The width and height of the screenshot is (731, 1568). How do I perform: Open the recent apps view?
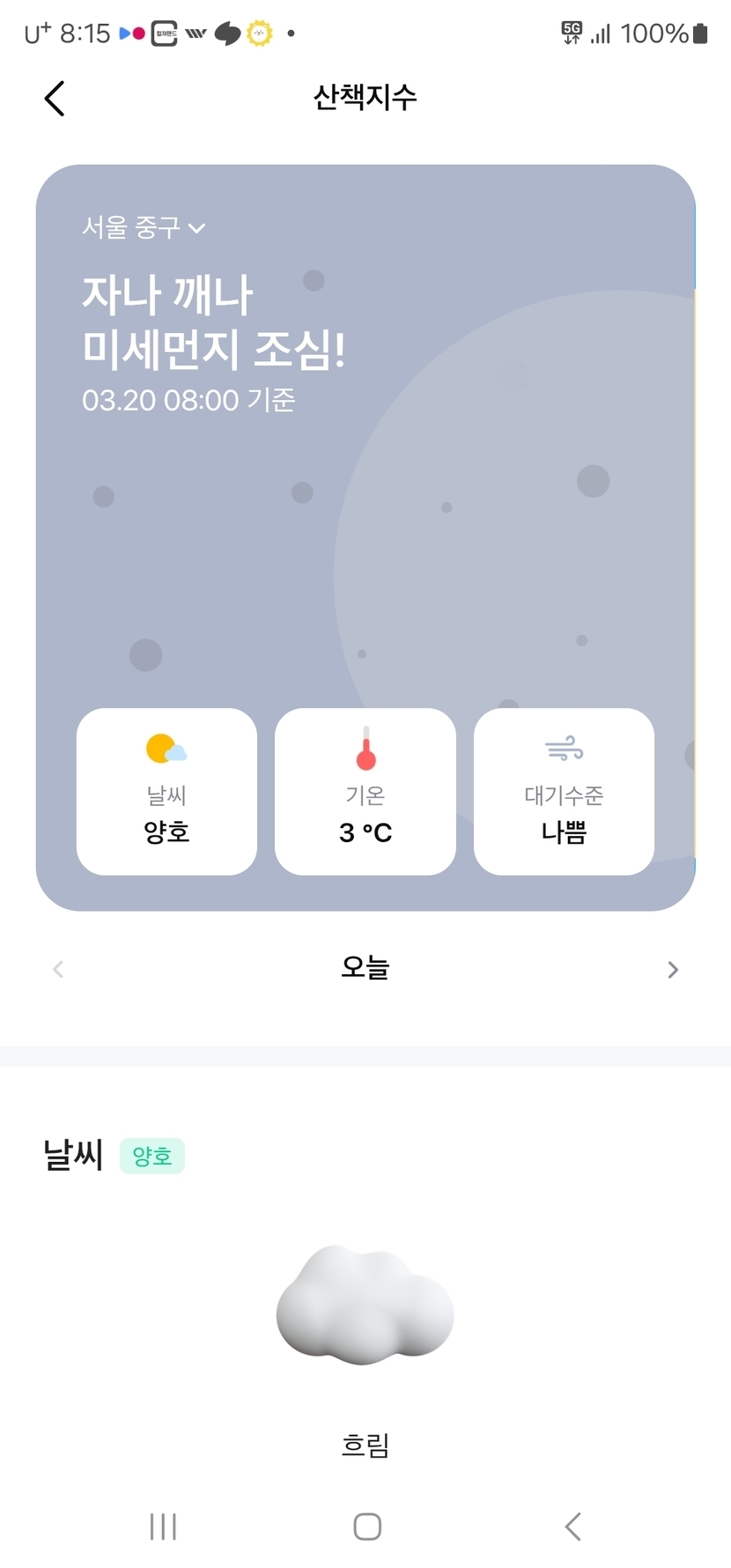(x=163, y=1526)
